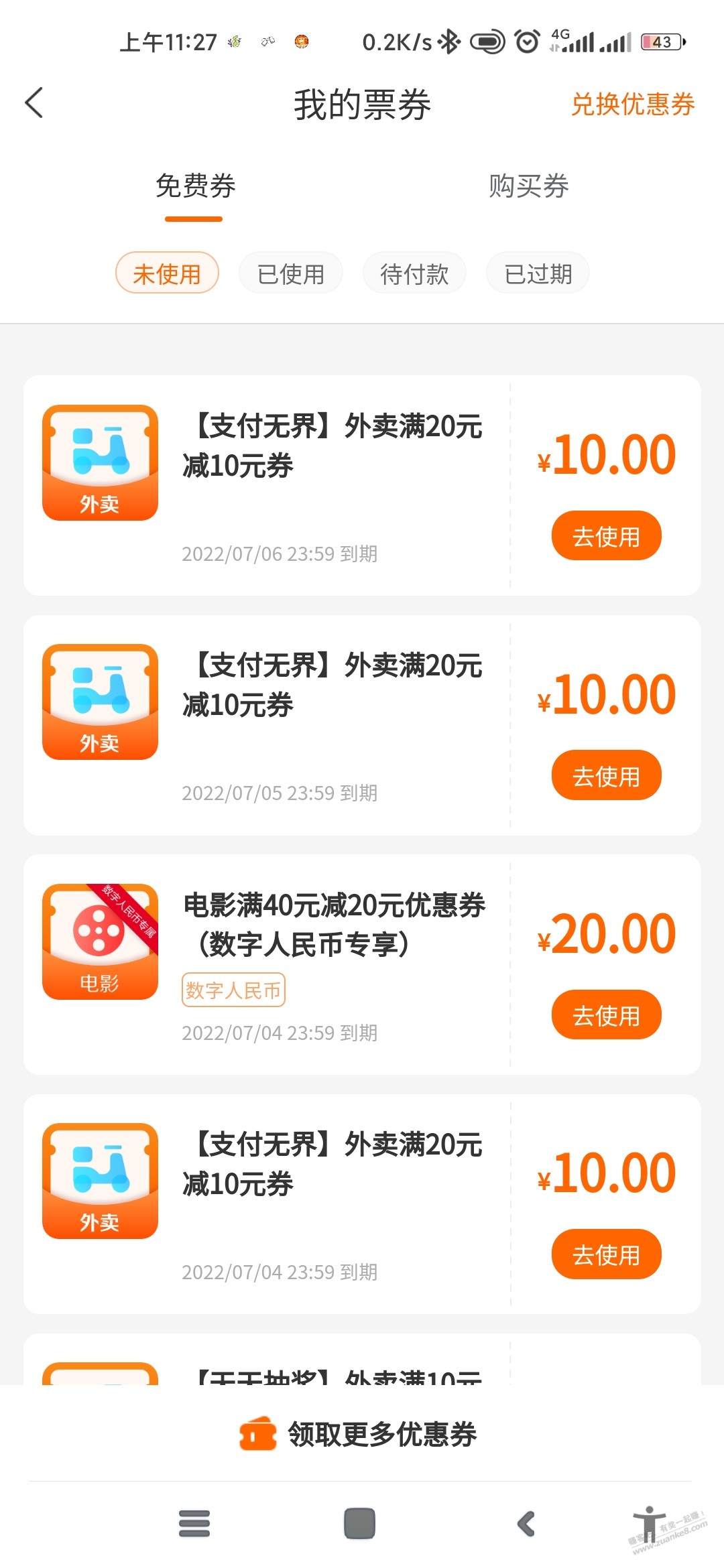724x1568 pixels.
Task: Select the 免费券 tab
Action: point(195,186)
